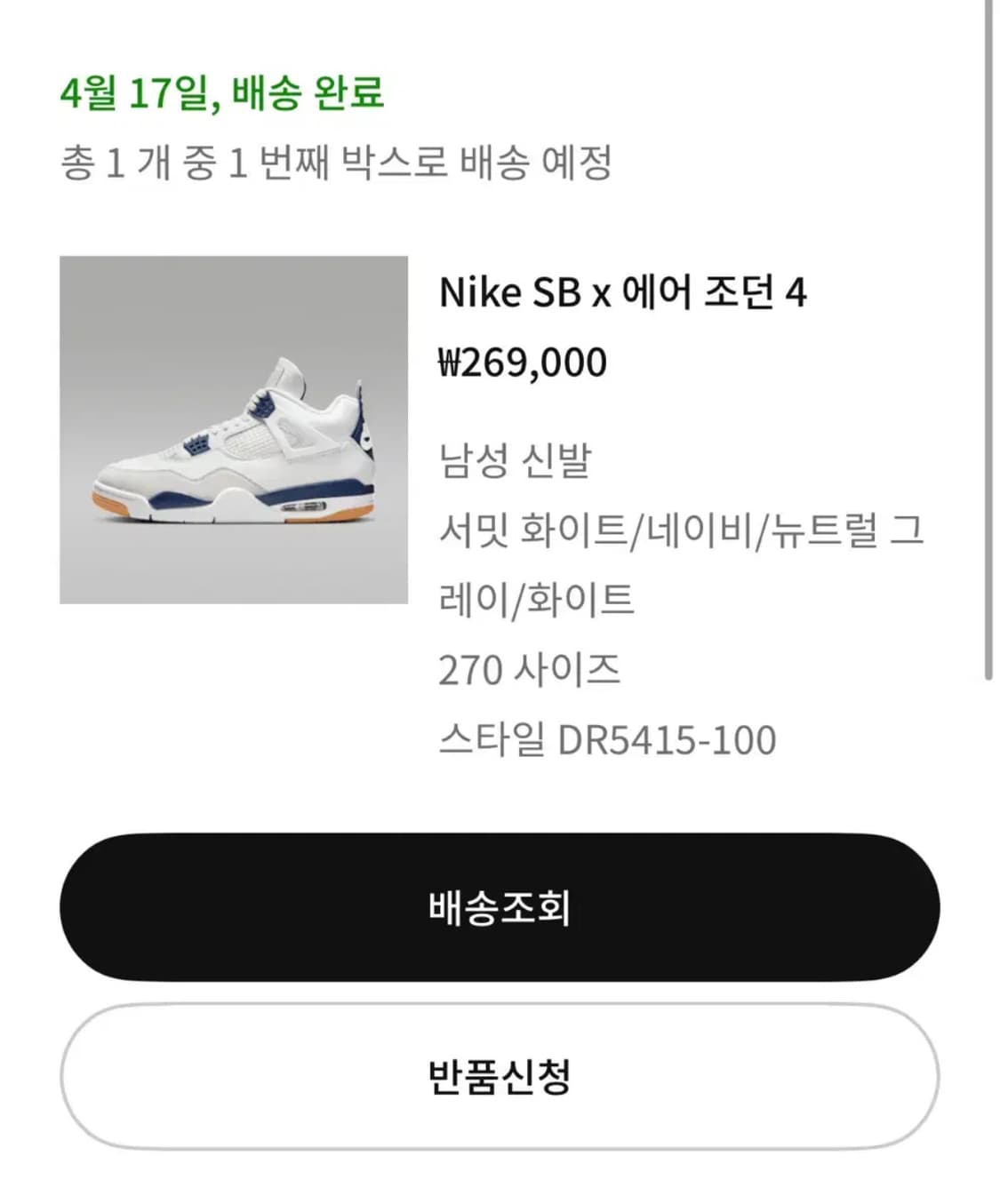Click the product title Nike SB x 에어 조던 4

coord(625,293)
